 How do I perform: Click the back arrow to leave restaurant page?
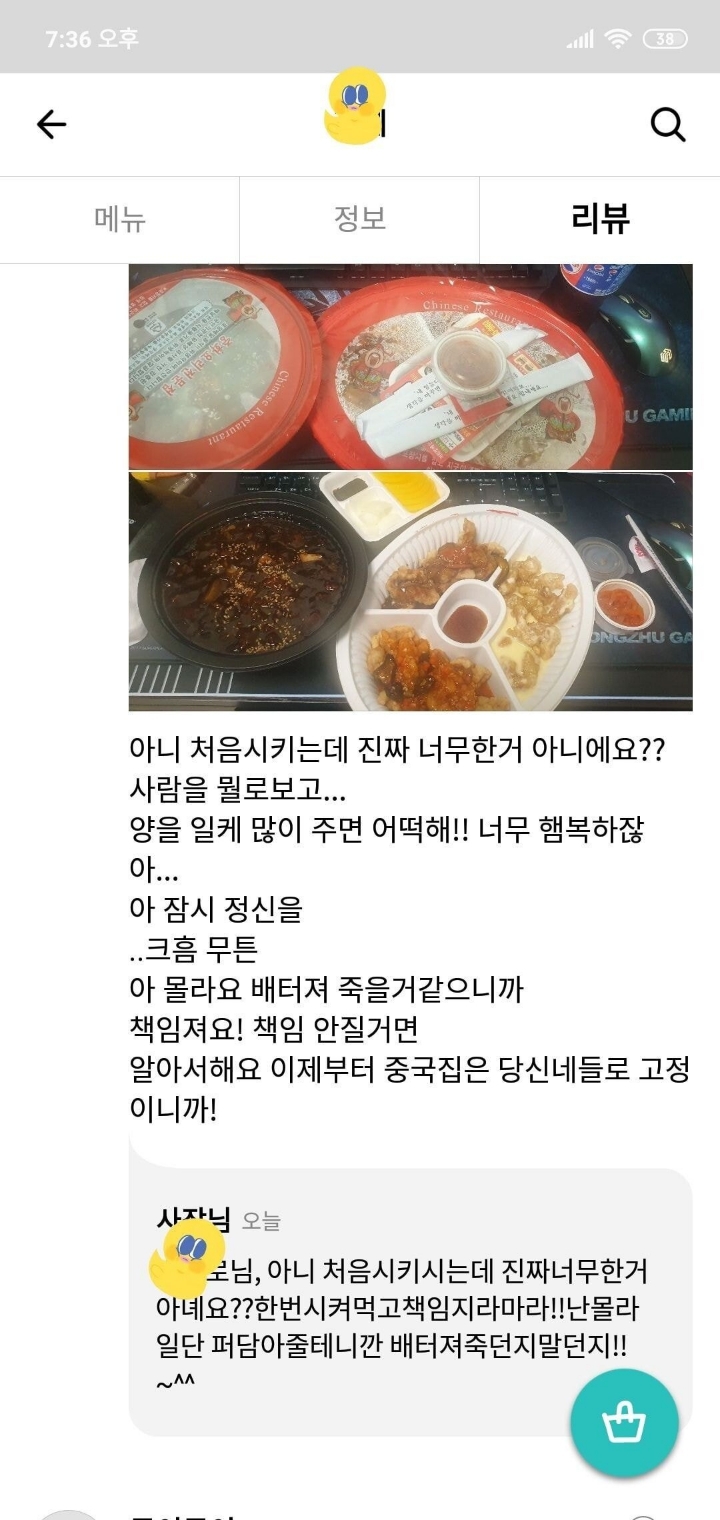[x=50, y=124]
